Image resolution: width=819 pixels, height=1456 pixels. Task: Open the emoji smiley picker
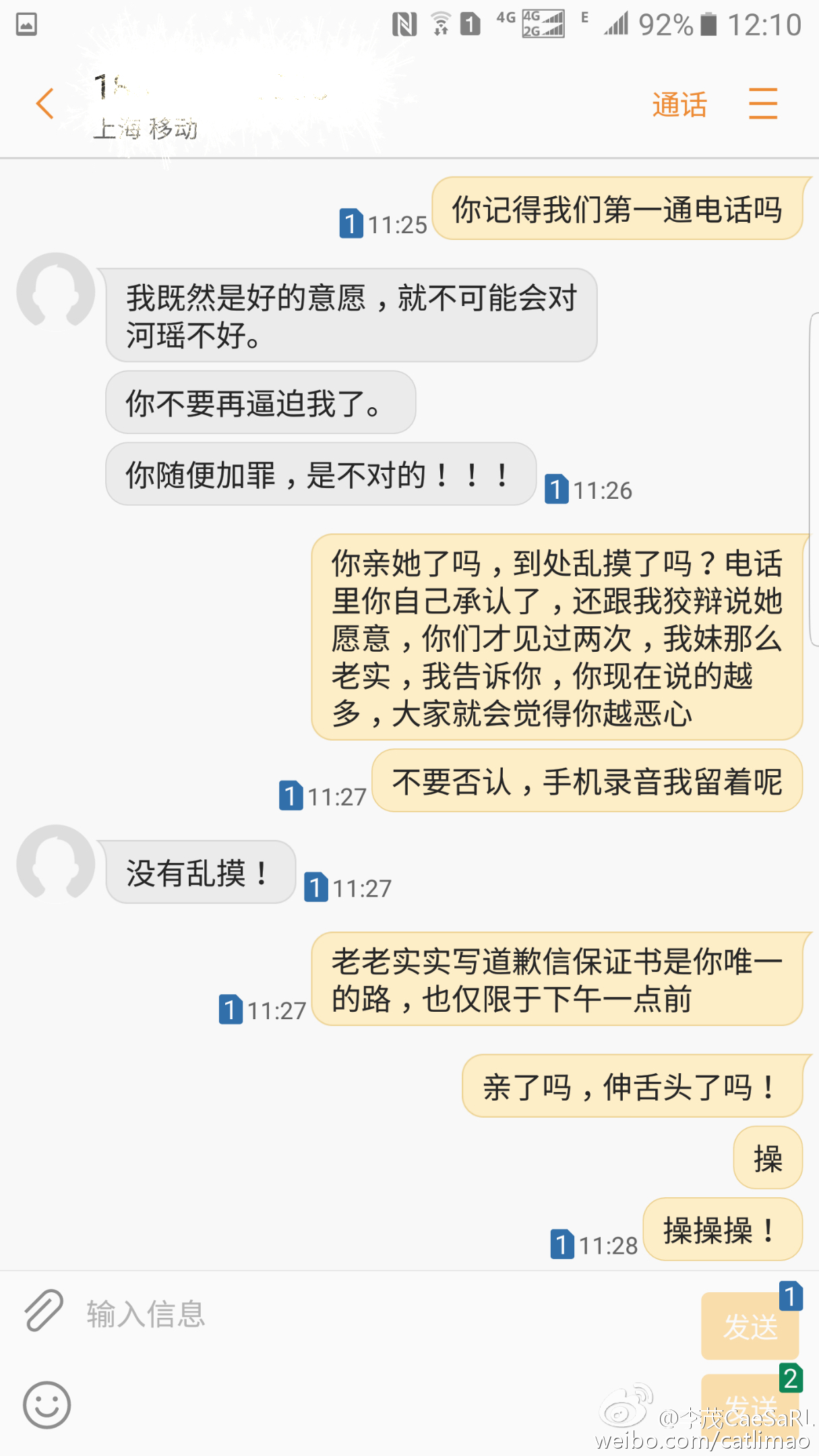[47, 1405]
